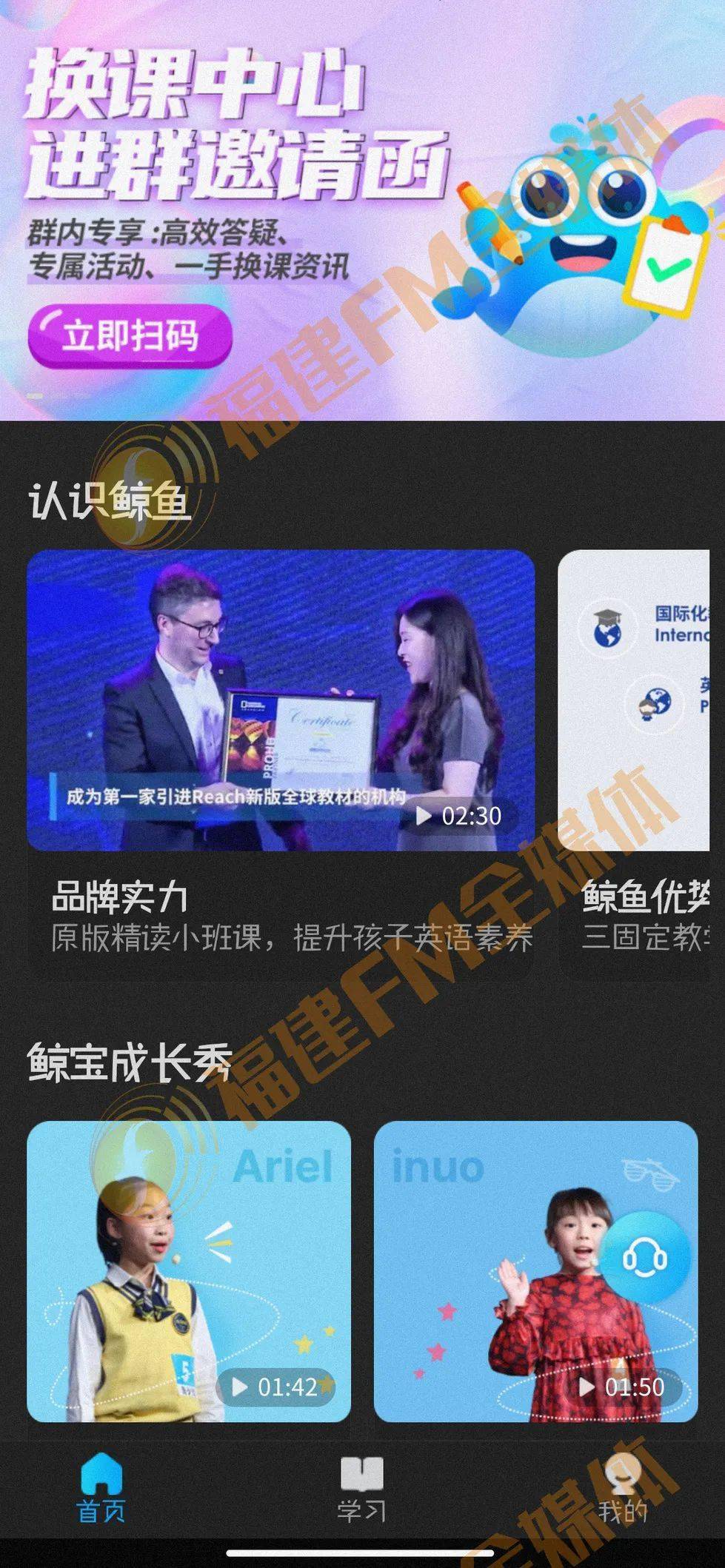Viewport: 725px width, 1568px height.
Task: Tap the 立即扫码 button on the banner
Action: (x=130, y=336)
